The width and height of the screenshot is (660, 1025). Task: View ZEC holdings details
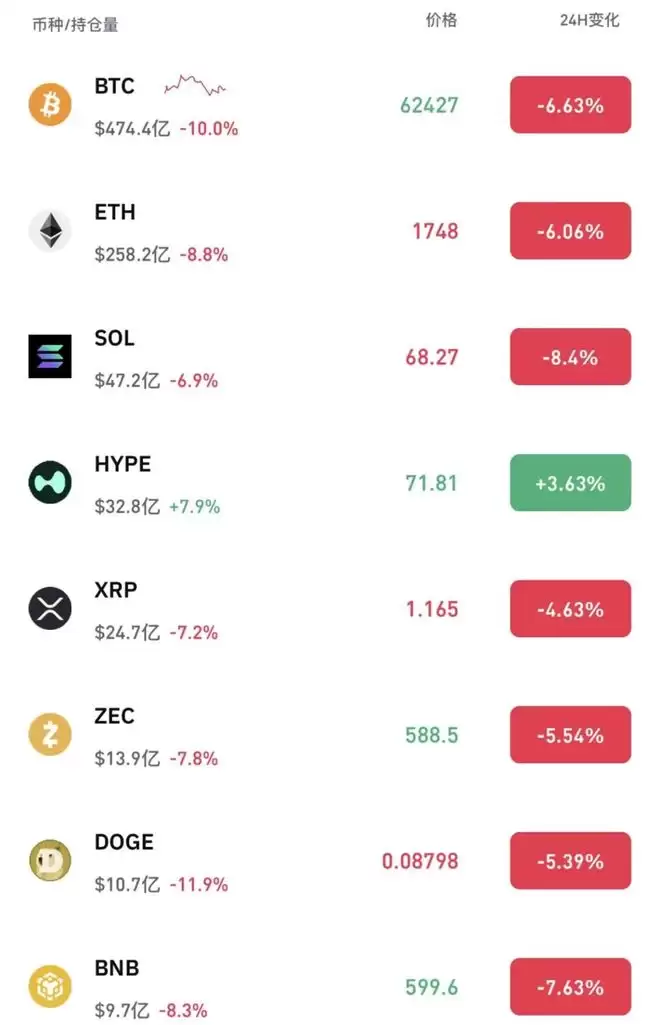point(330,735)
